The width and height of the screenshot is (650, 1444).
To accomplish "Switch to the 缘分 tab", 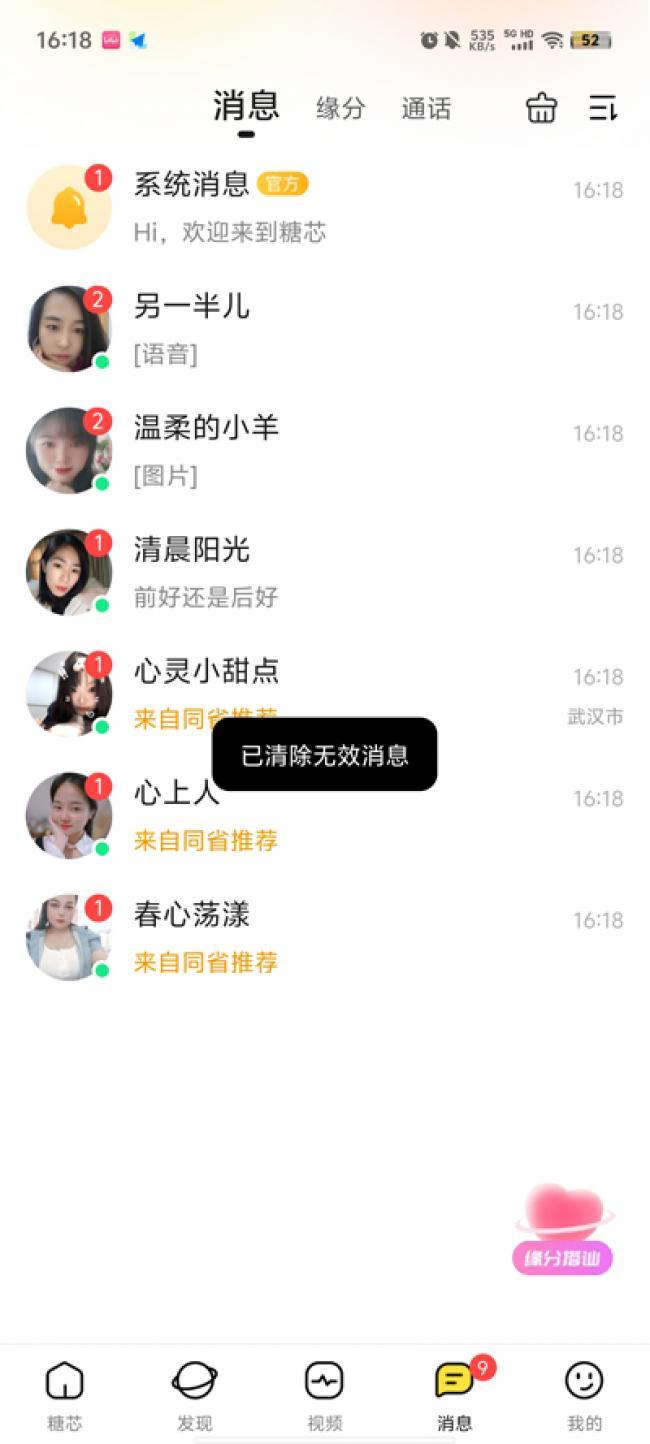I will [x=340, y=108].
